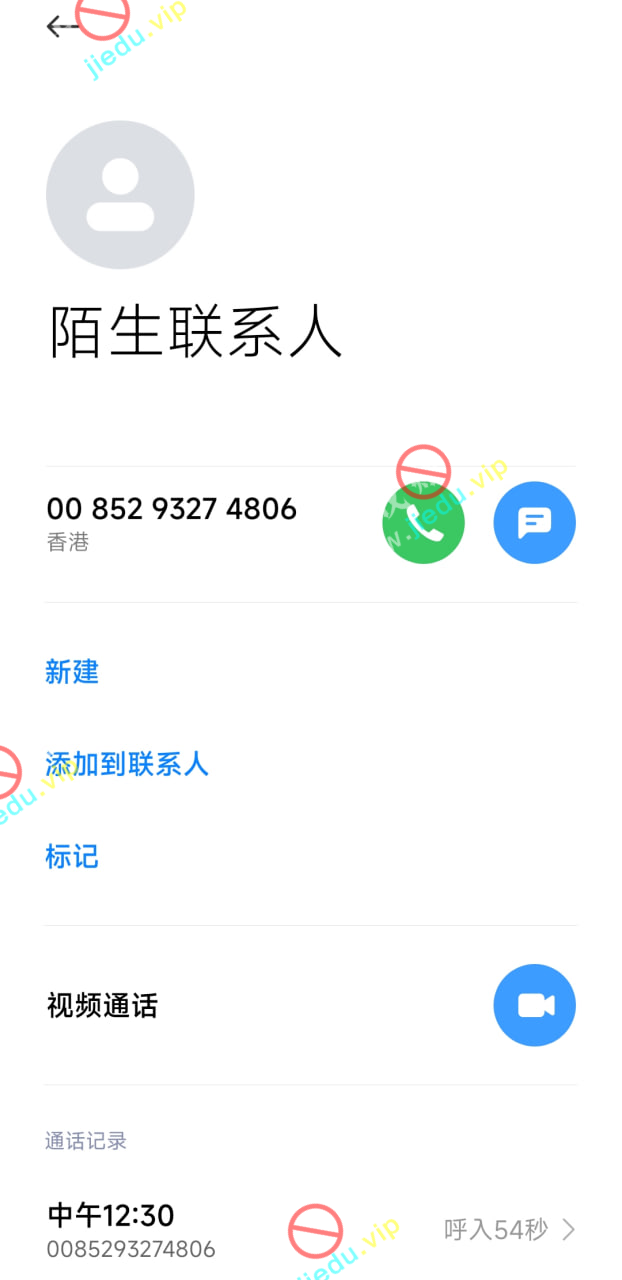Tap 标记 to mark this number
Screen dimensions: 622x1280
coord(72,857)
